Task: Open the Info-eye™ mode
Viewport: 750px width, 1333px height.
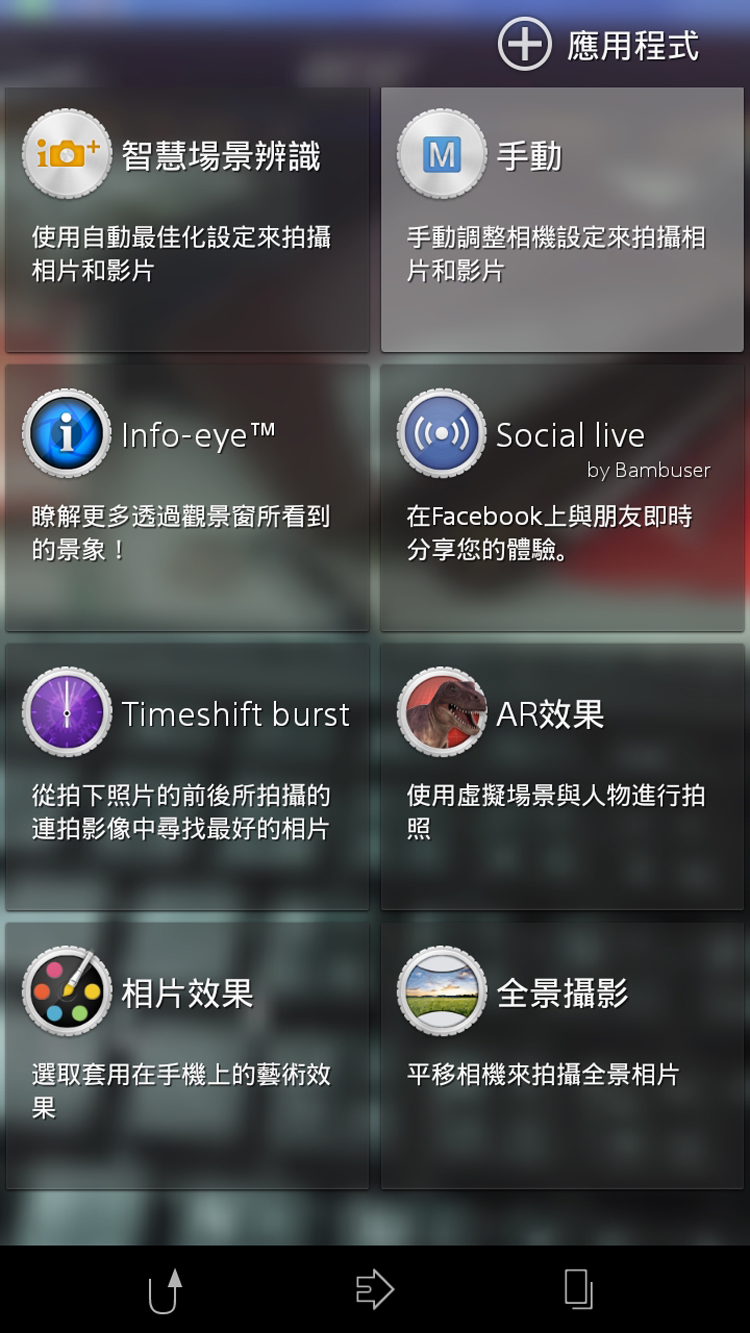Action: tap(187, 497)
